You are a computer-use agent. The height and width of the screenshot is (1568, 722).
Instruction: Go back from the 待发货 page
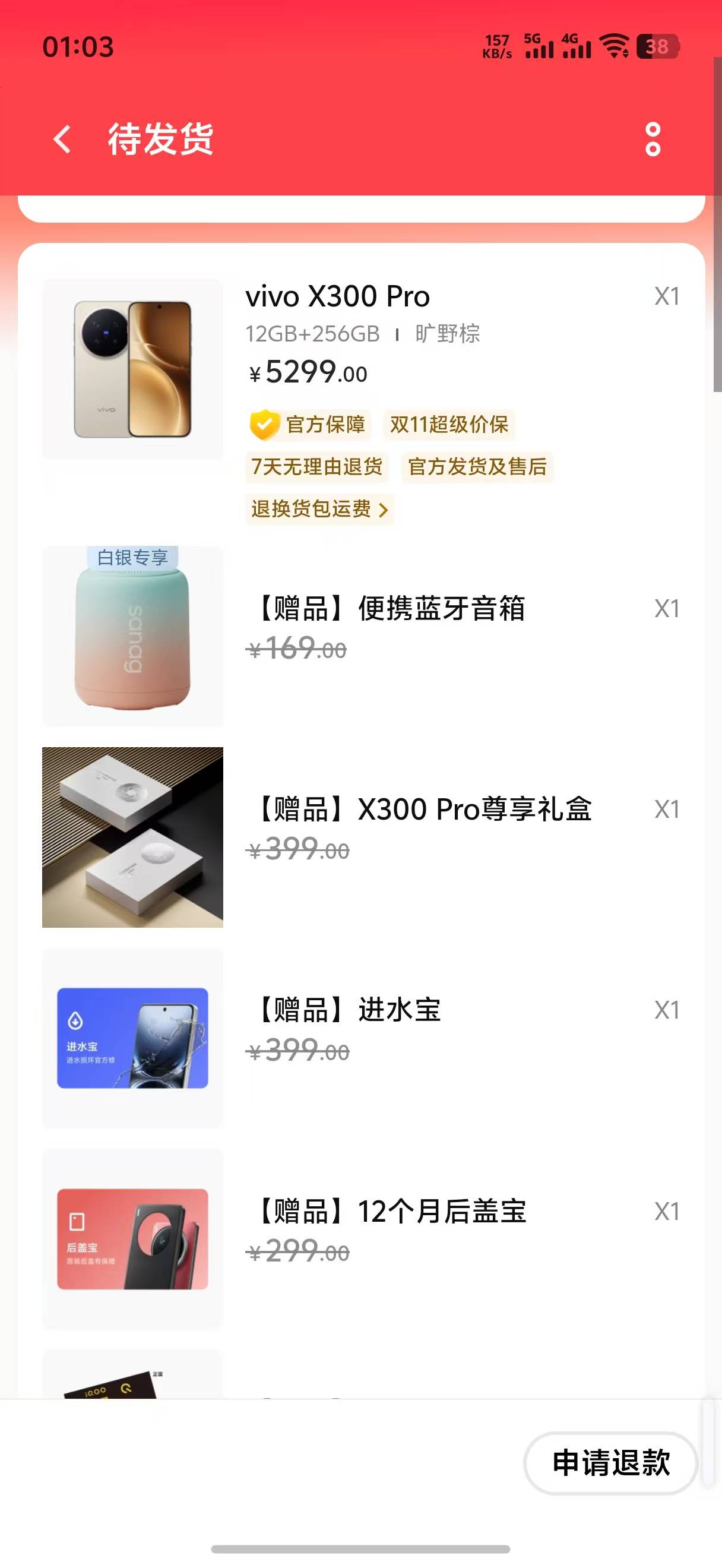(x=62, y=140)
